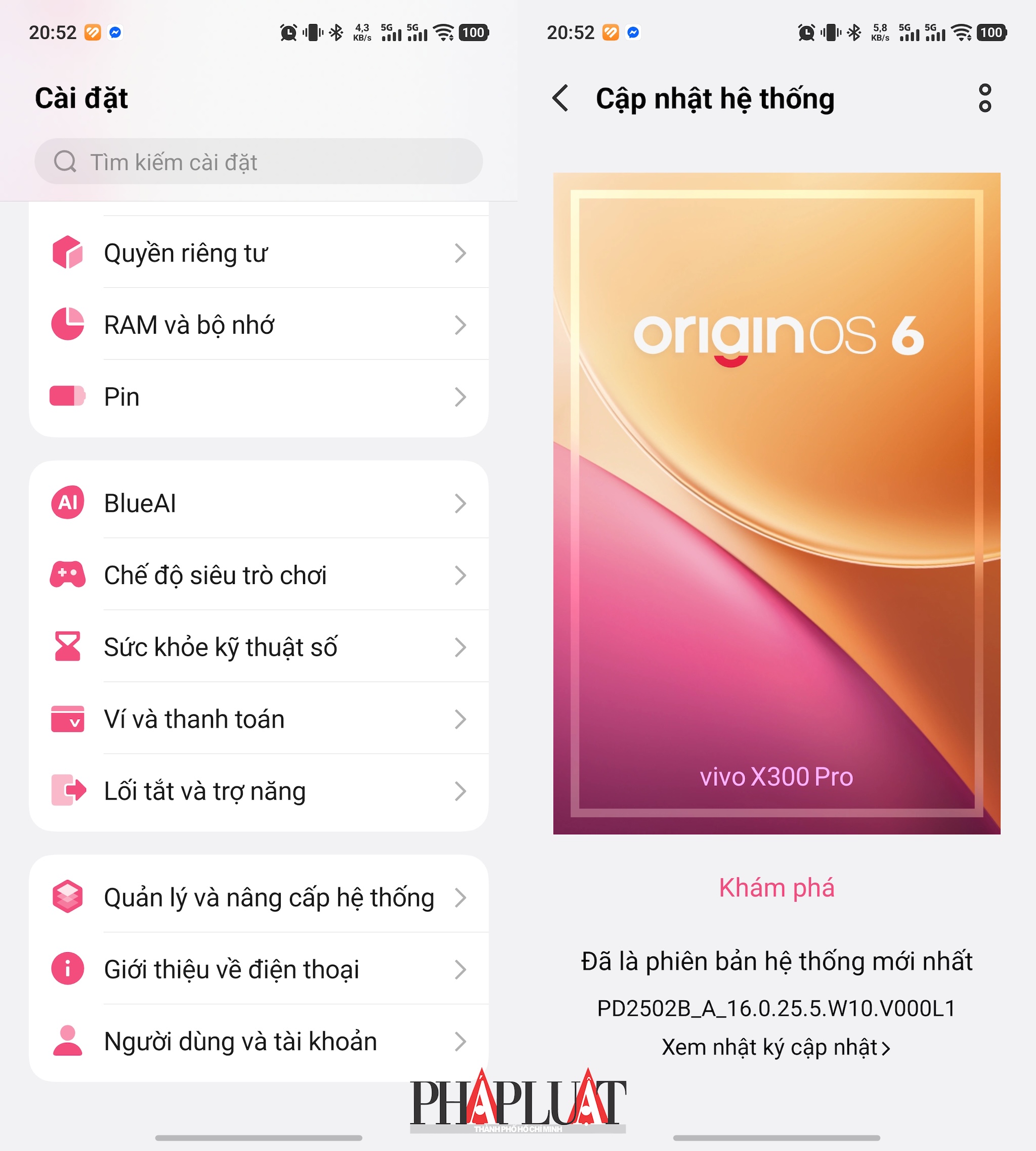The width and height of the screenshot is (1036, 1151).
Task: Open the Pin battery settings
Action: (x=258, y=396)
